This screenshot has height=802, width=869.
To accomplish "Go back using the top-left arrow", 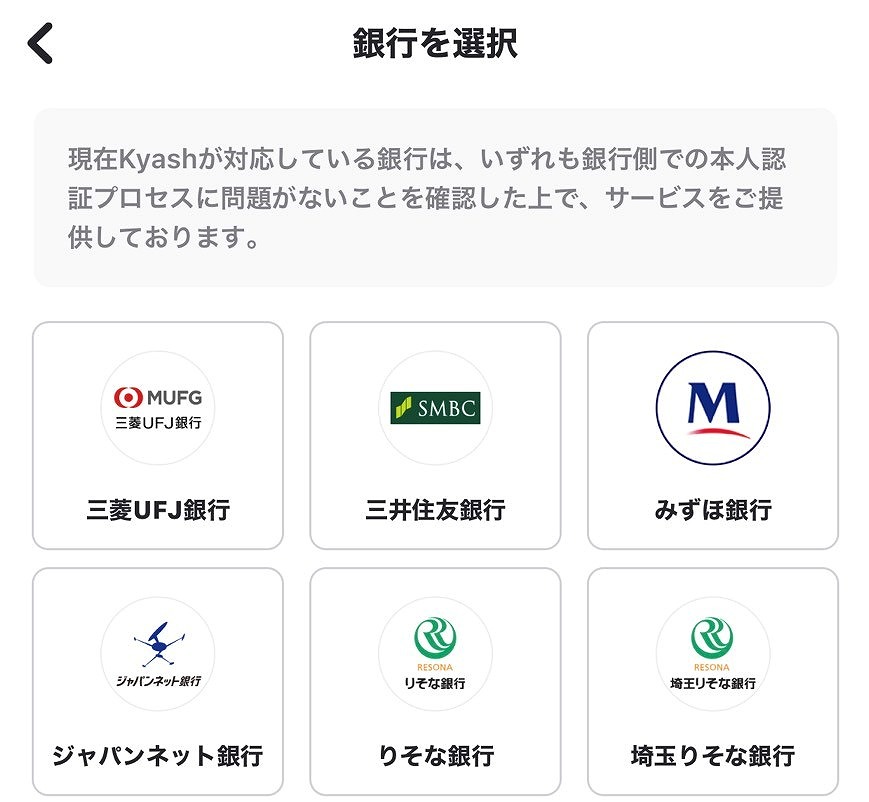I will click(40, 44).
